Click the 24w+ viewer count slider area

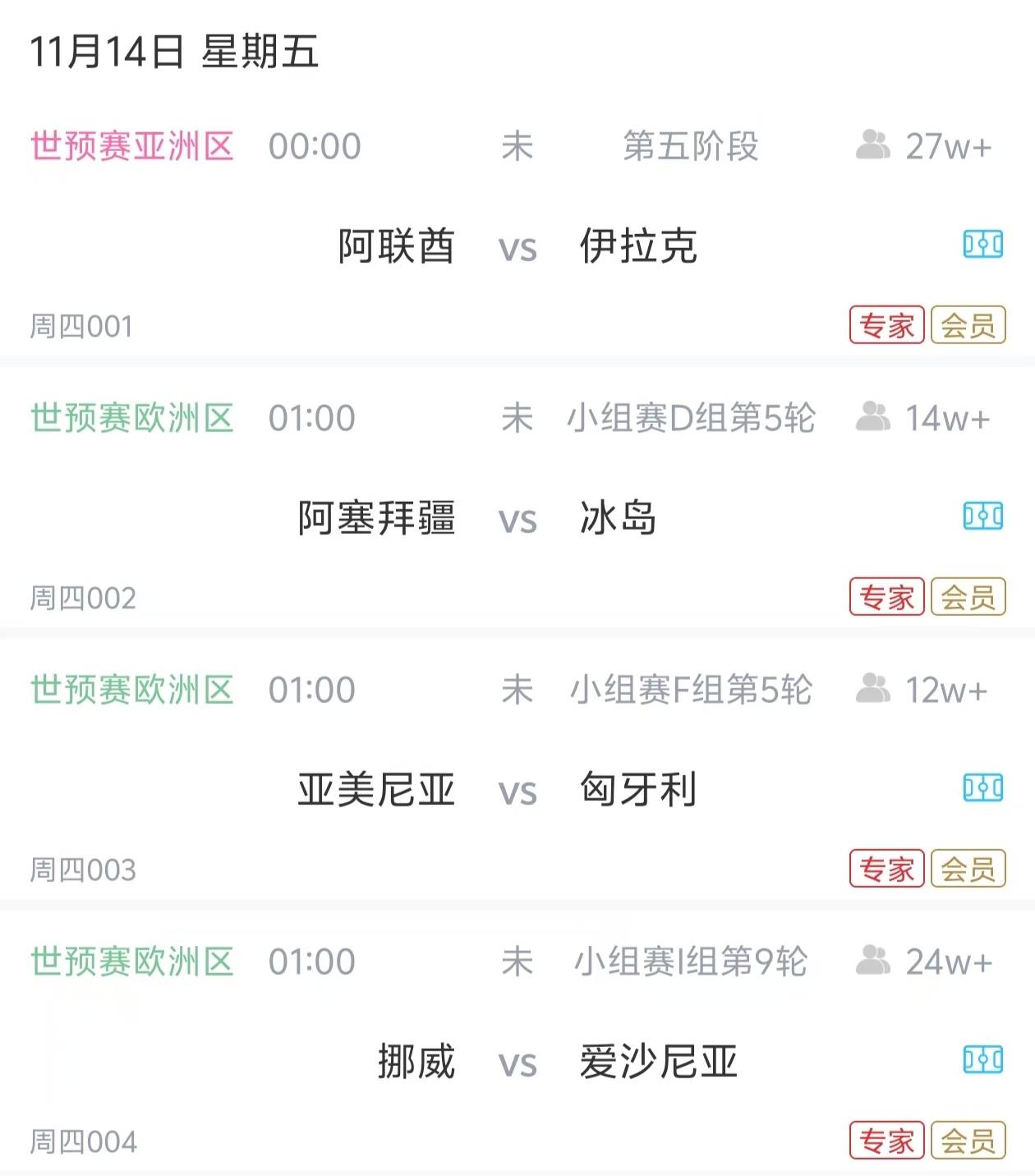coord(945,959)
